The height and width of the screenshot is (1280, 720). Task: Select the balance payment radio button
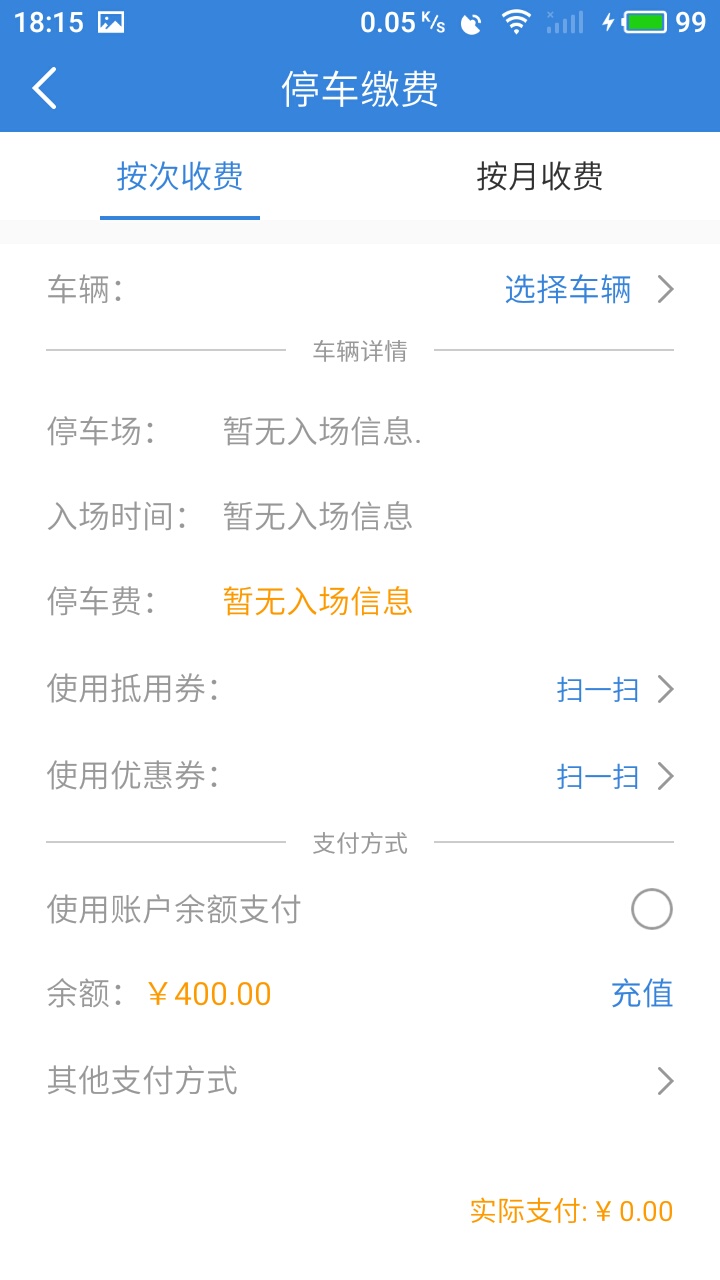click(653, 908)
